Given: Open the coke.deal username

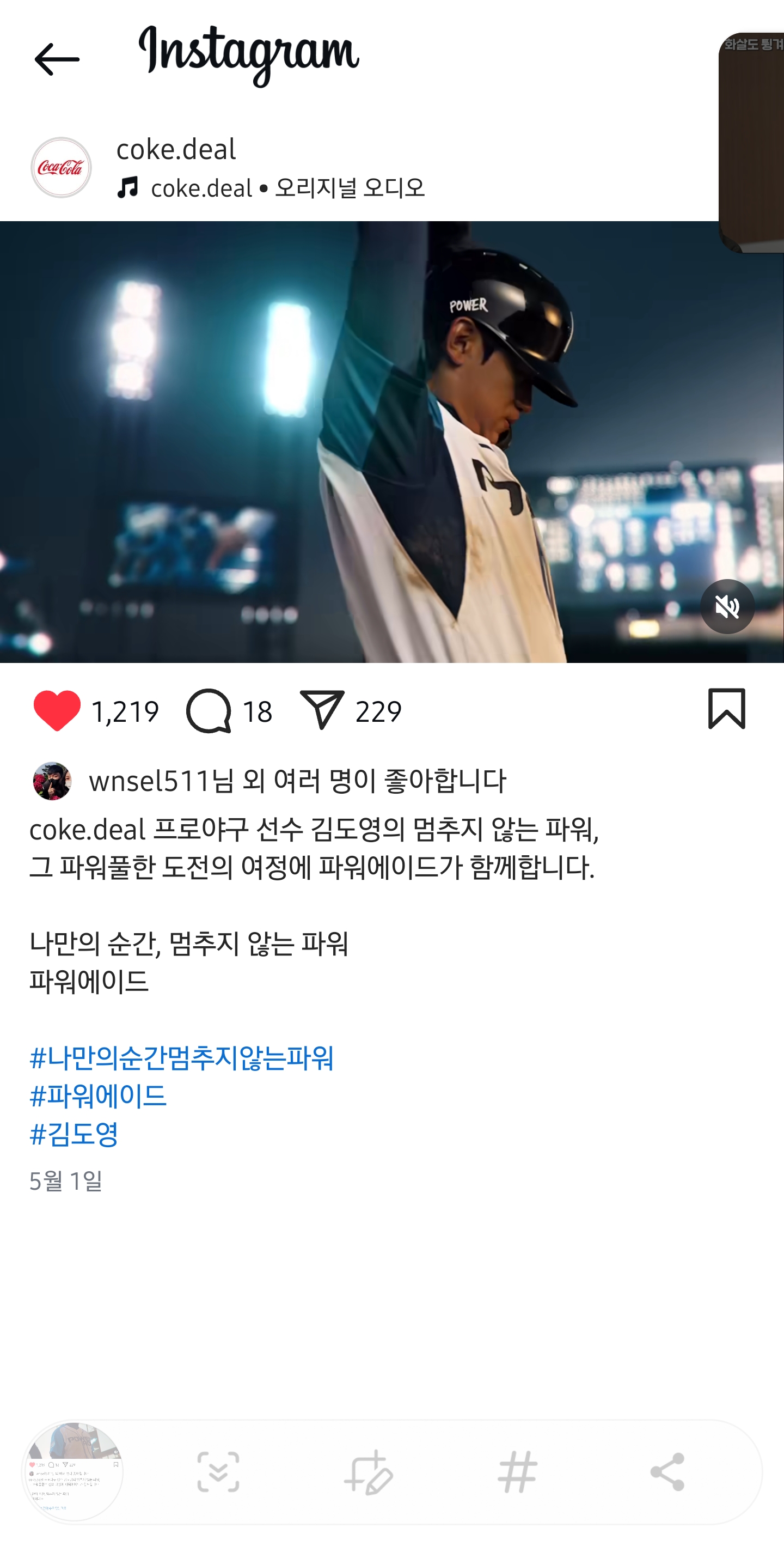Looking at the screenshot, I should click(x=176, y=149).
